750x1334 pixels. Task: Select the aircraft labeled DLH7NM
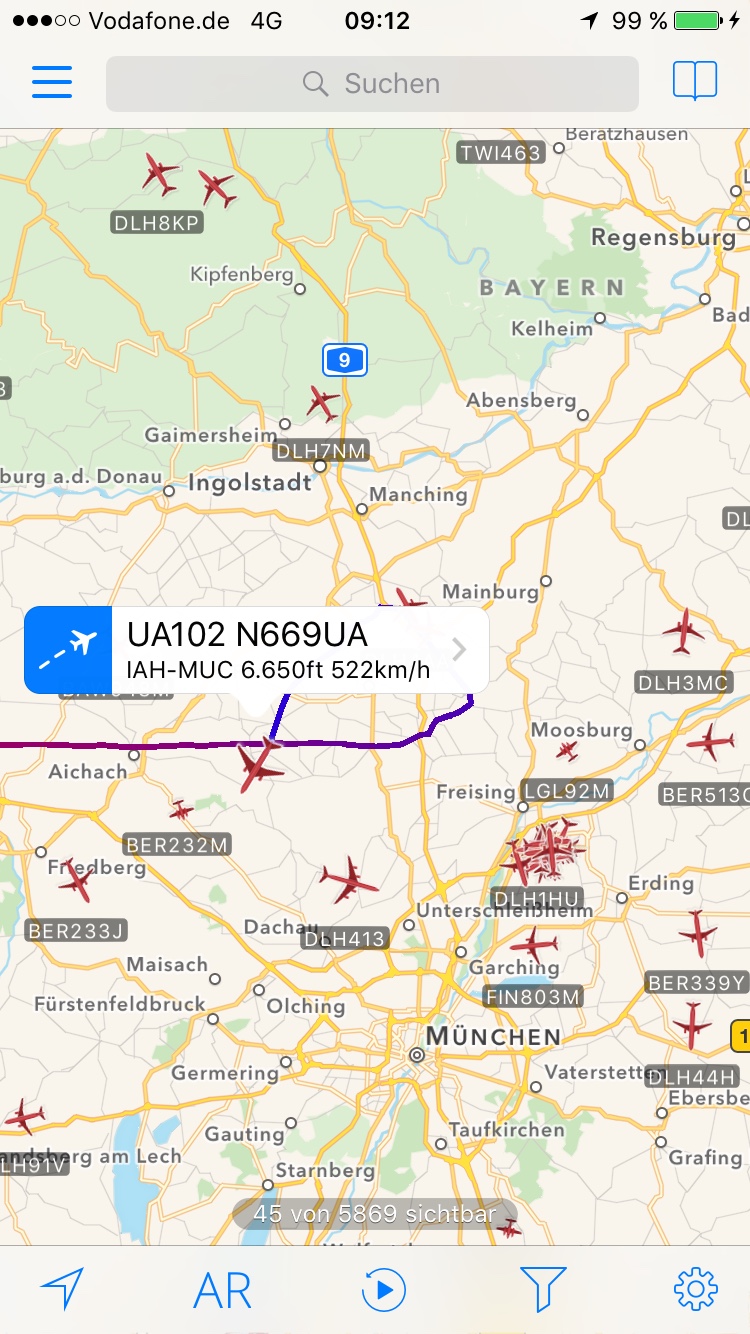pos(323,404)
